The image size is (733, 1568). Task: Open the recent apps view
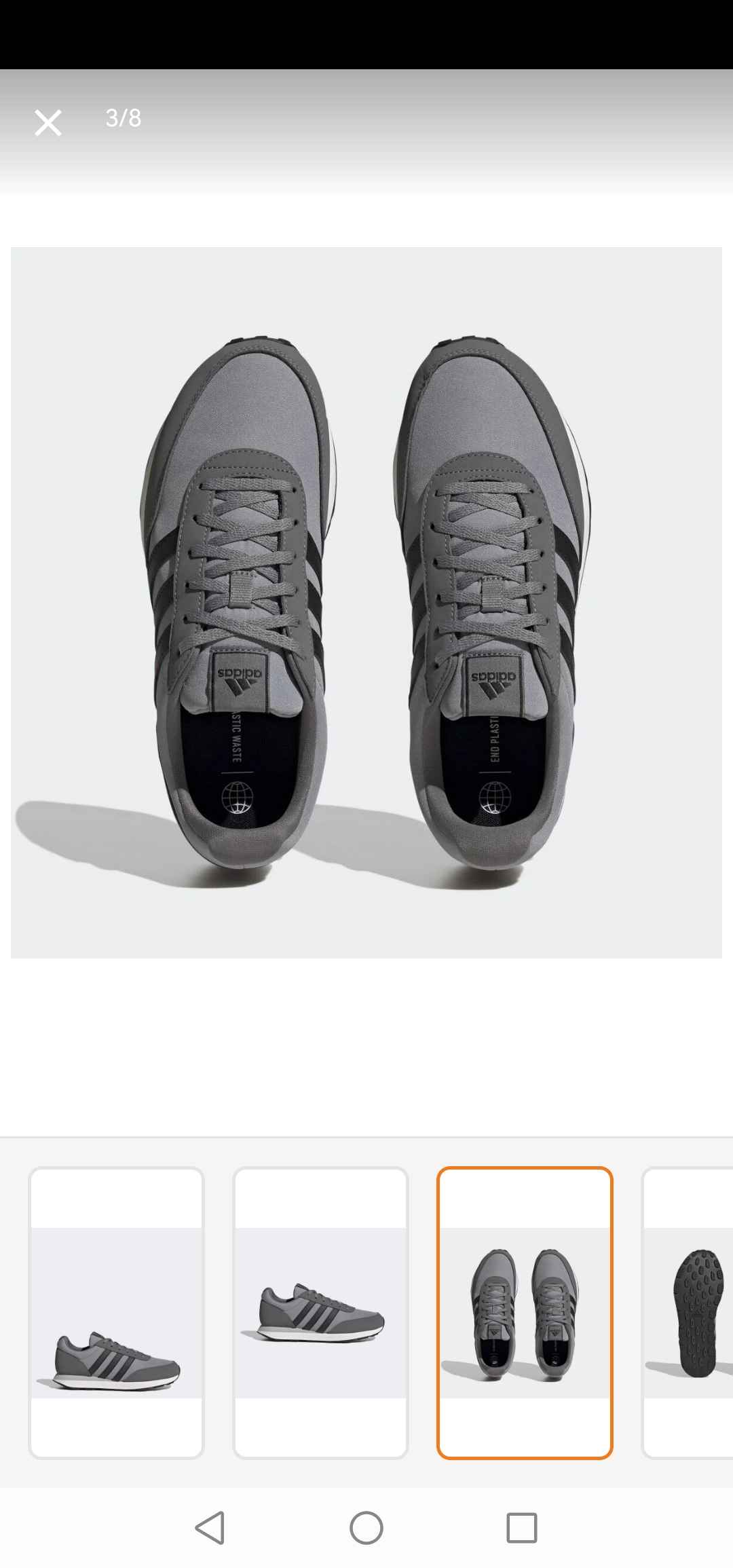click(522, 1528)
